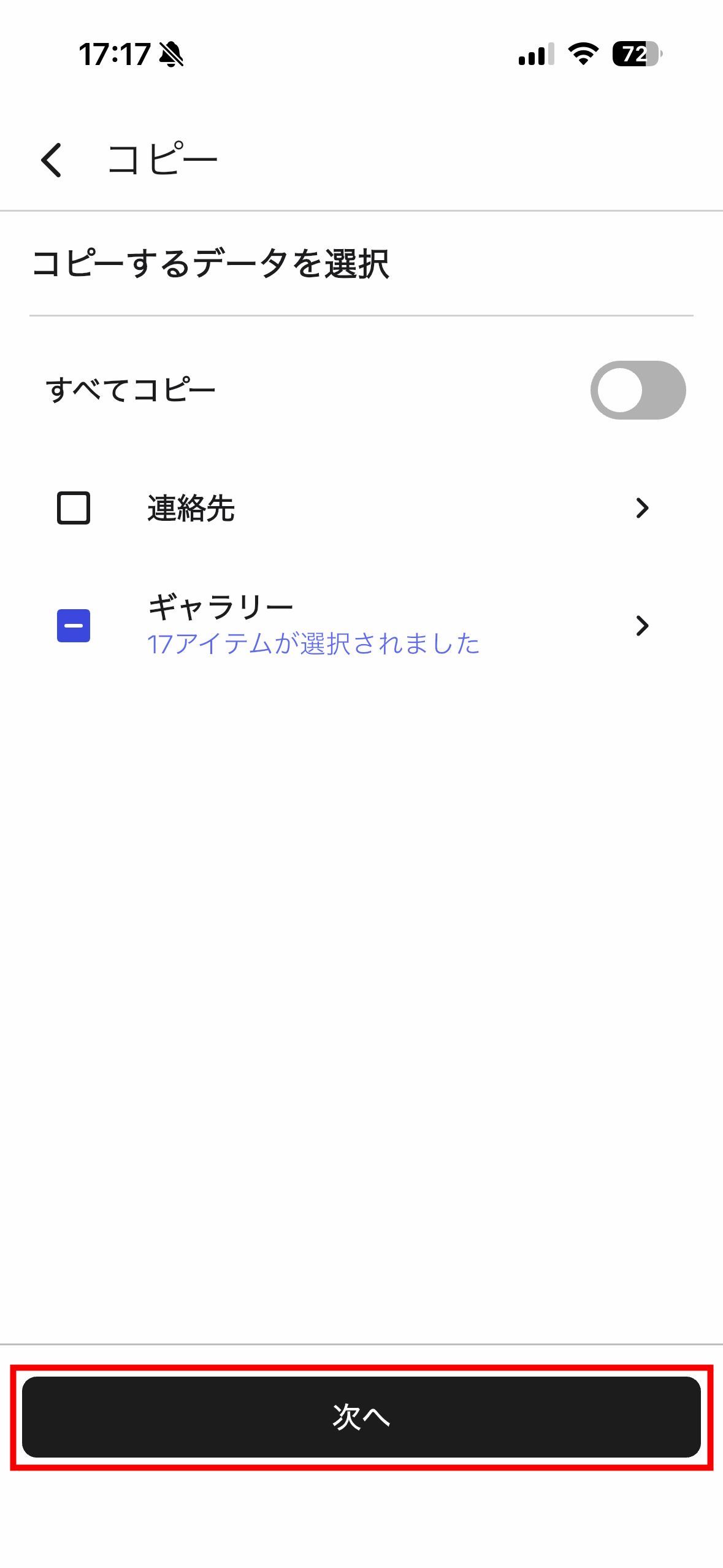Tap the 次へ button to continue
The height and width of the screenshot is (1568, 723).
[361, 1417]
